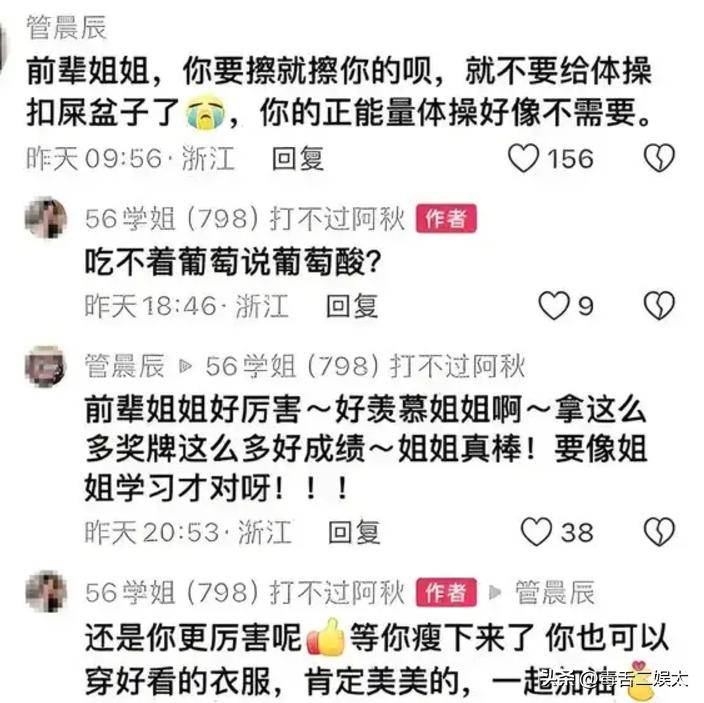This screenshot has height=703, width=704.
Task: Open 管晨辰's avatar on 20:53 reply
Action: tap(46, 367)
